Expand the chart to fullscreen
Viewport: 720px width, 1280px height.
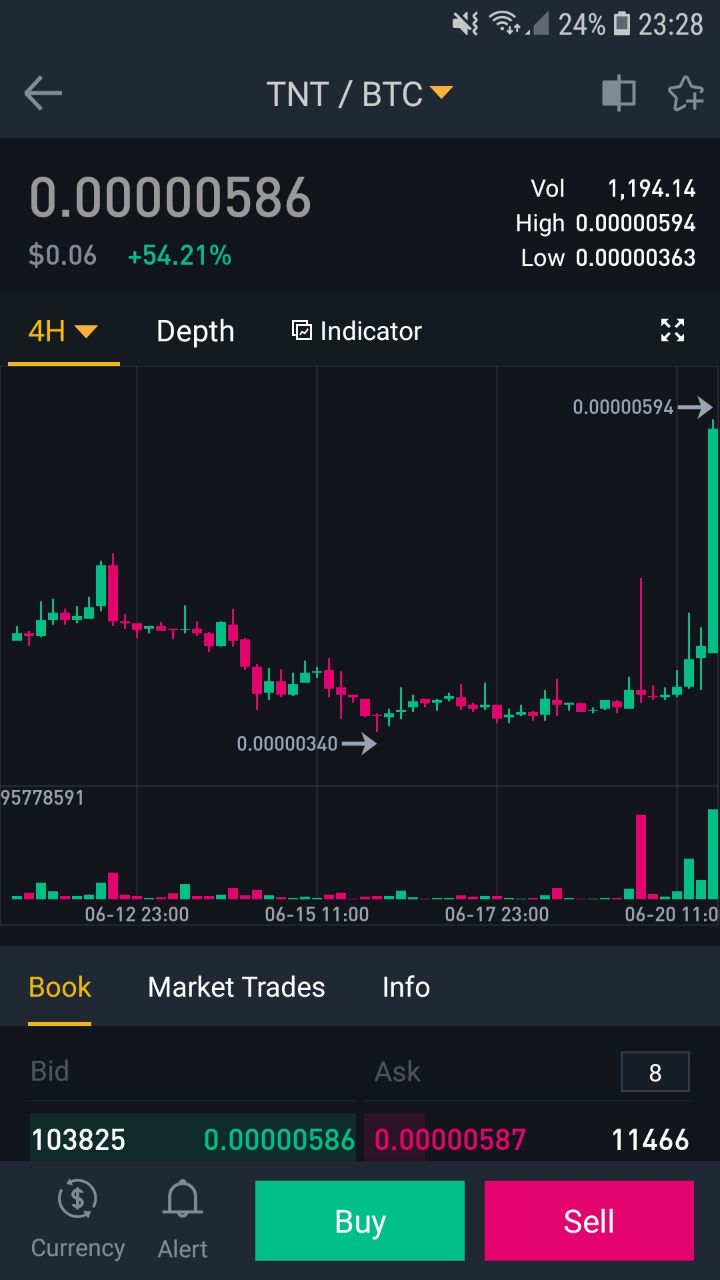672,331
